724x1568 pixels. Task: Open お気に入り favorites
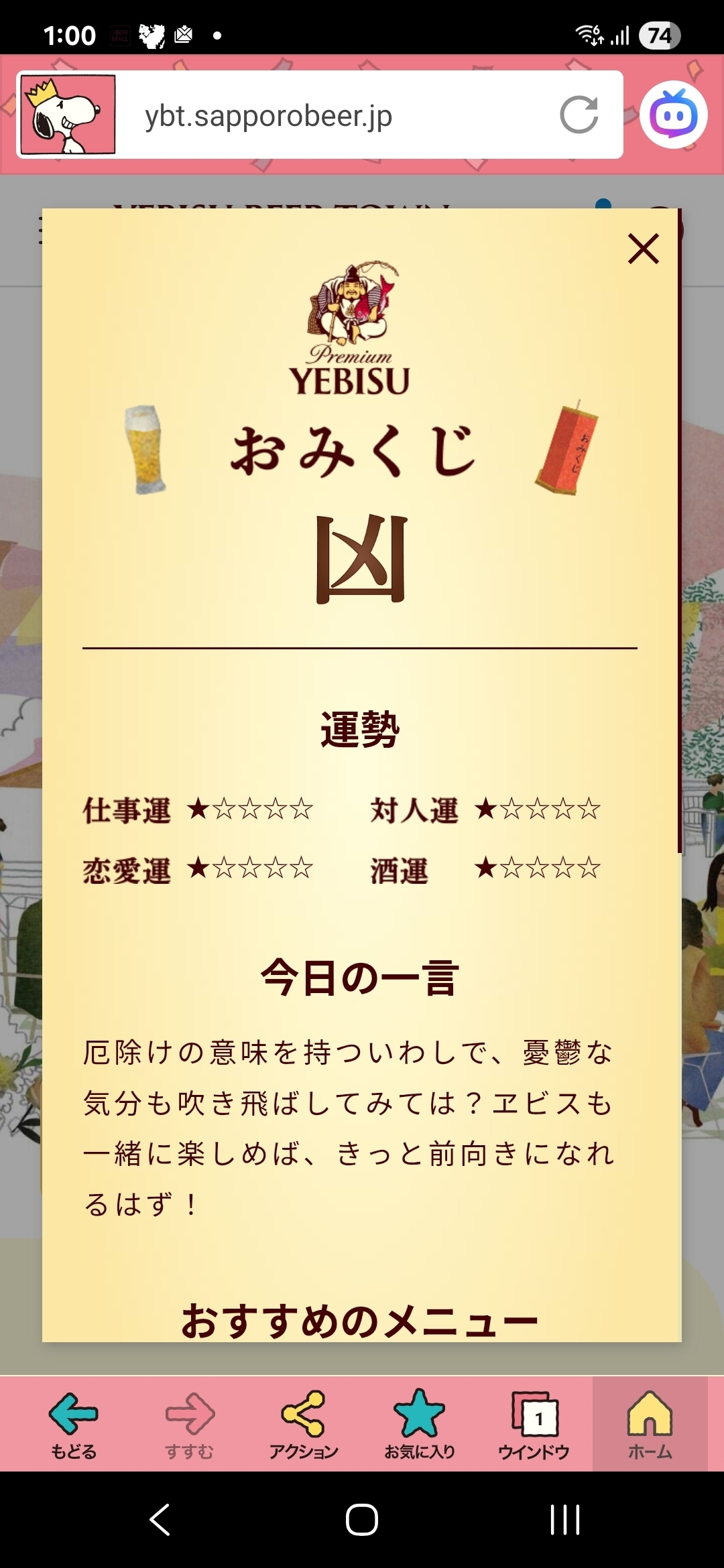pyautogui.click(x=419, y=1425)
